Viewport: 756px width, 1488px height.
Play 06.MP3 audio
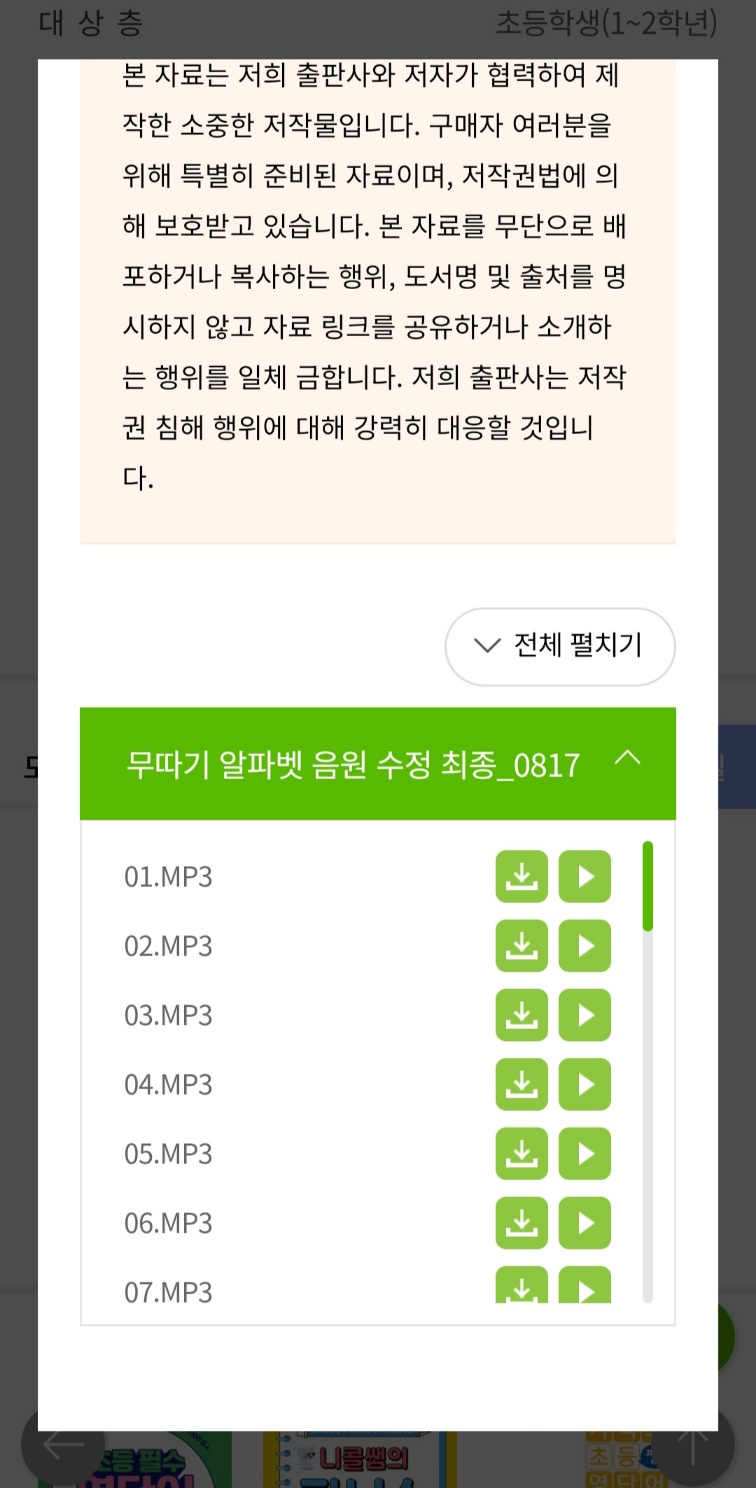coord(585,1222)
